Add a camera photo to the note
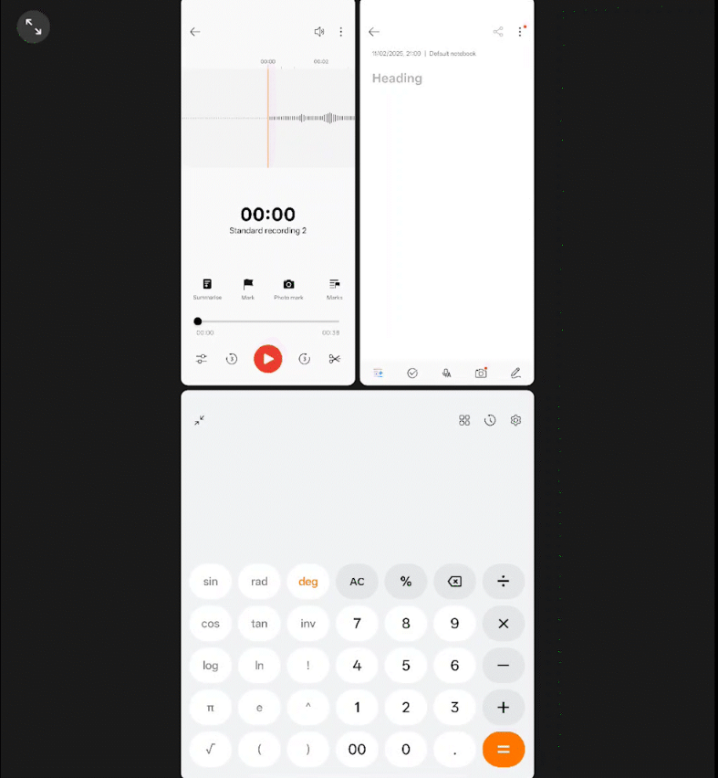 click(481, 372)
